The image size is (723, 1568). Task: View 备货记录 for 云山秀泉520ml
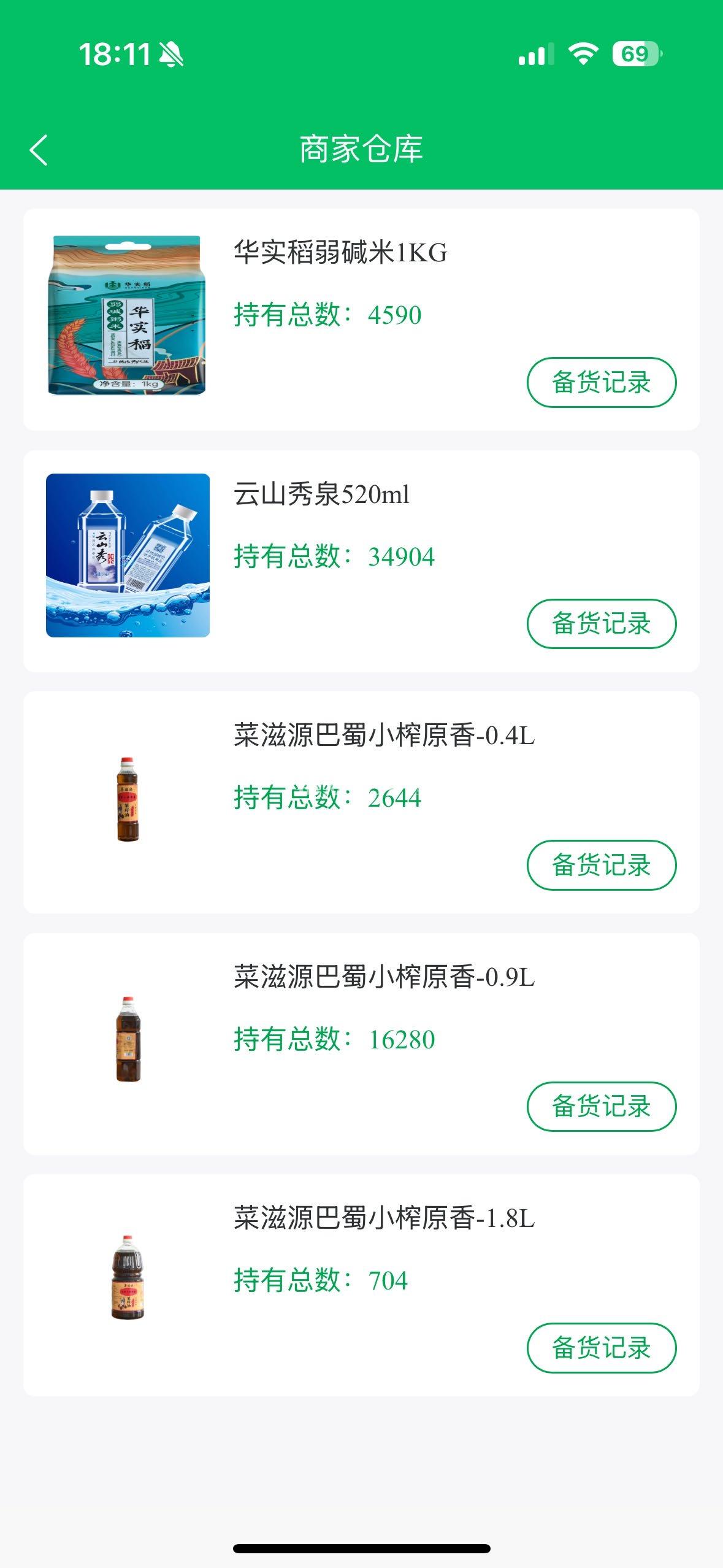[x=601, y=624]
